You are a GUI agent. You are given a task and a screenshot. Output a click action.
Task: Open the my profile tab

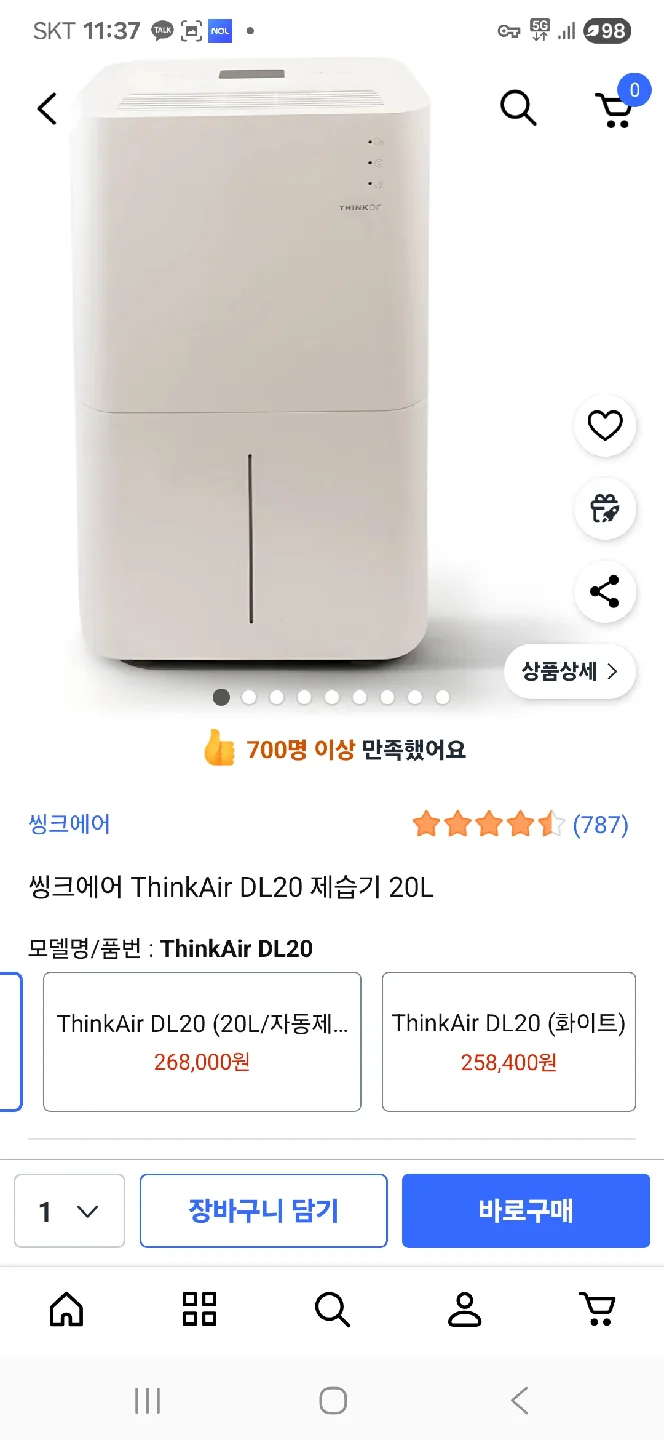[x=464, y=1308]
